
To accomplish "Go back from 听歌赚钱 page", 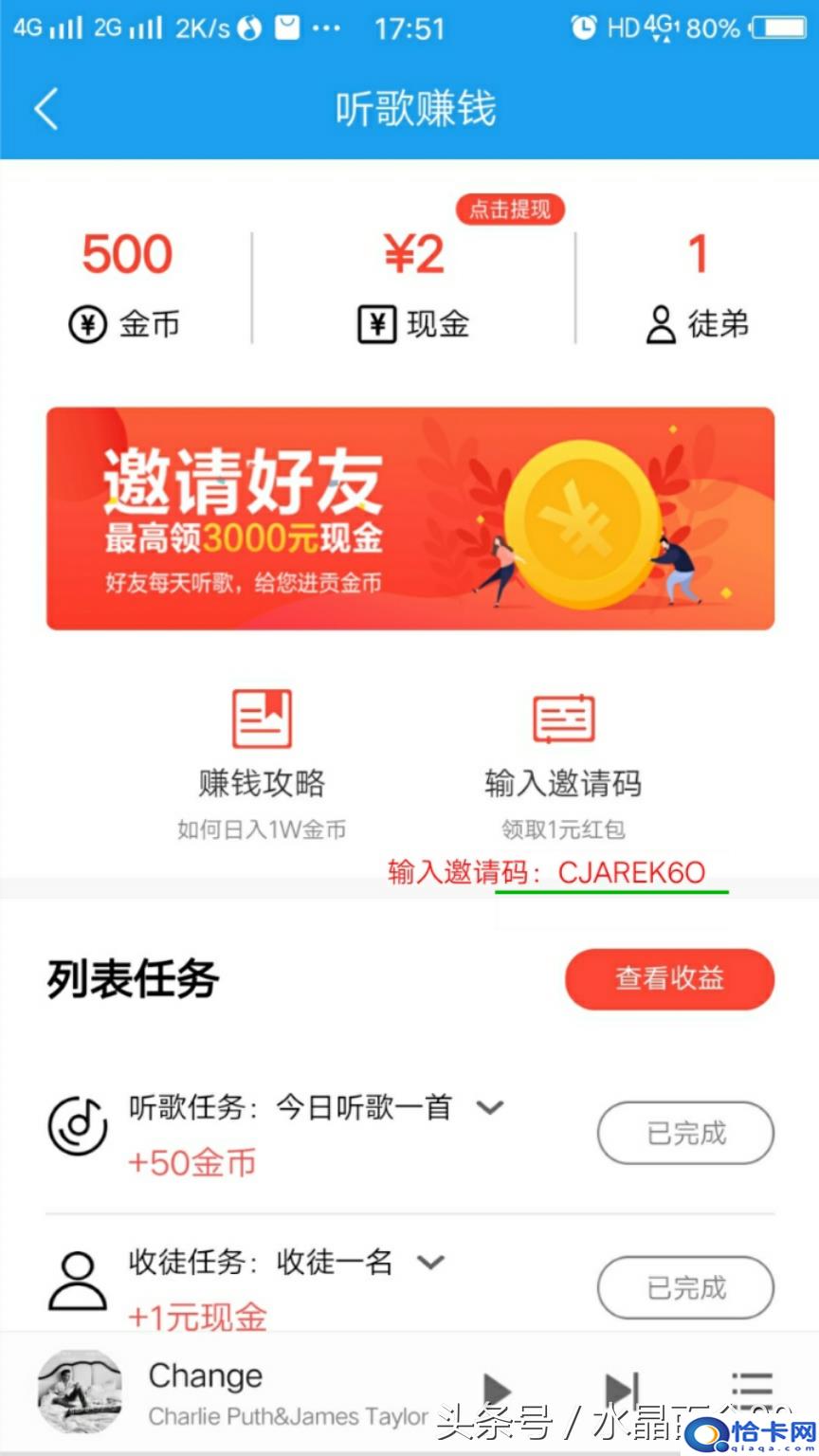I will 45,109.
